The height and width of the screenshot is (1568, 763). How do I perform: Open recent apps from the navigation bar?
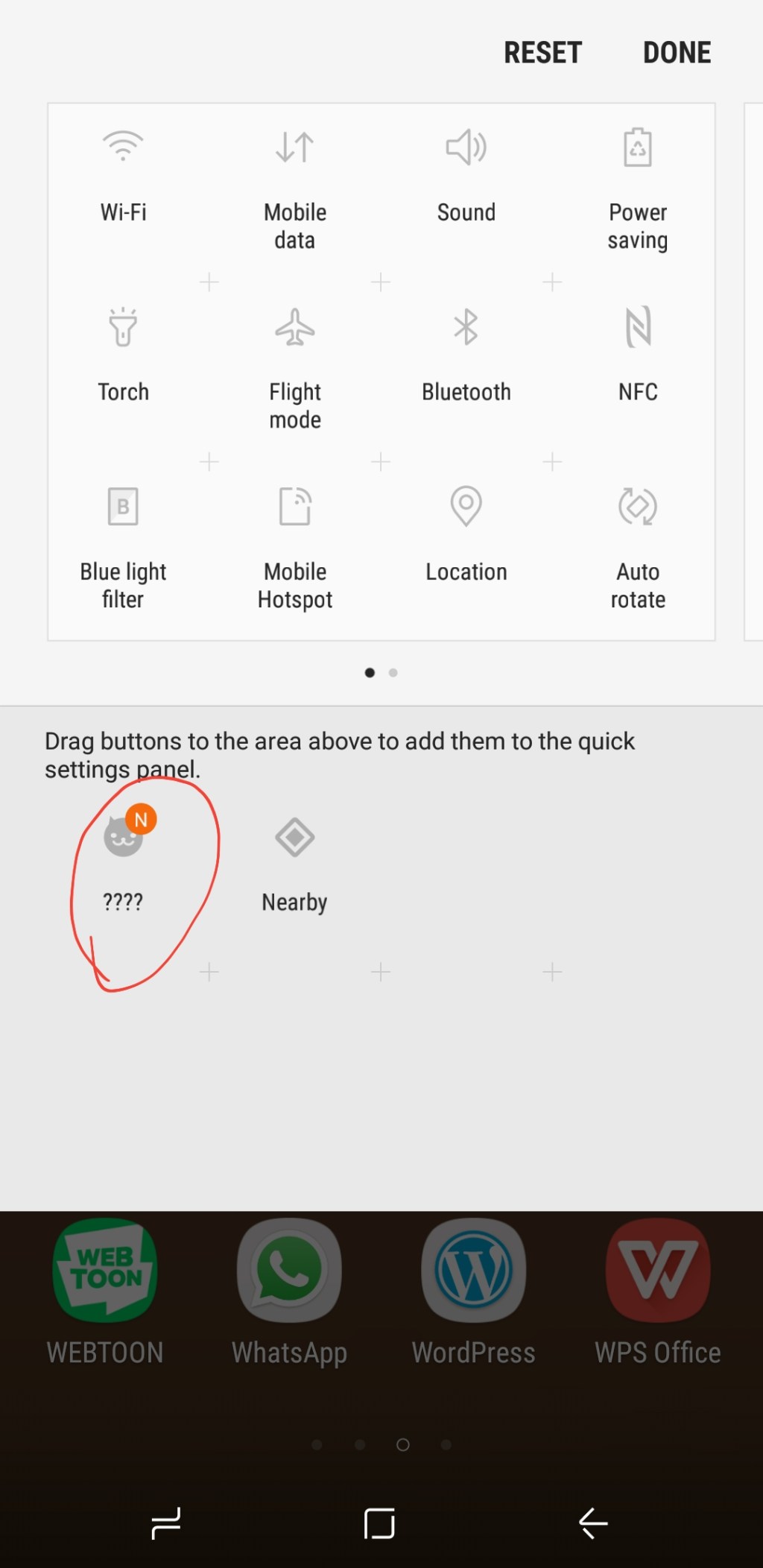tap(165, 1523)
